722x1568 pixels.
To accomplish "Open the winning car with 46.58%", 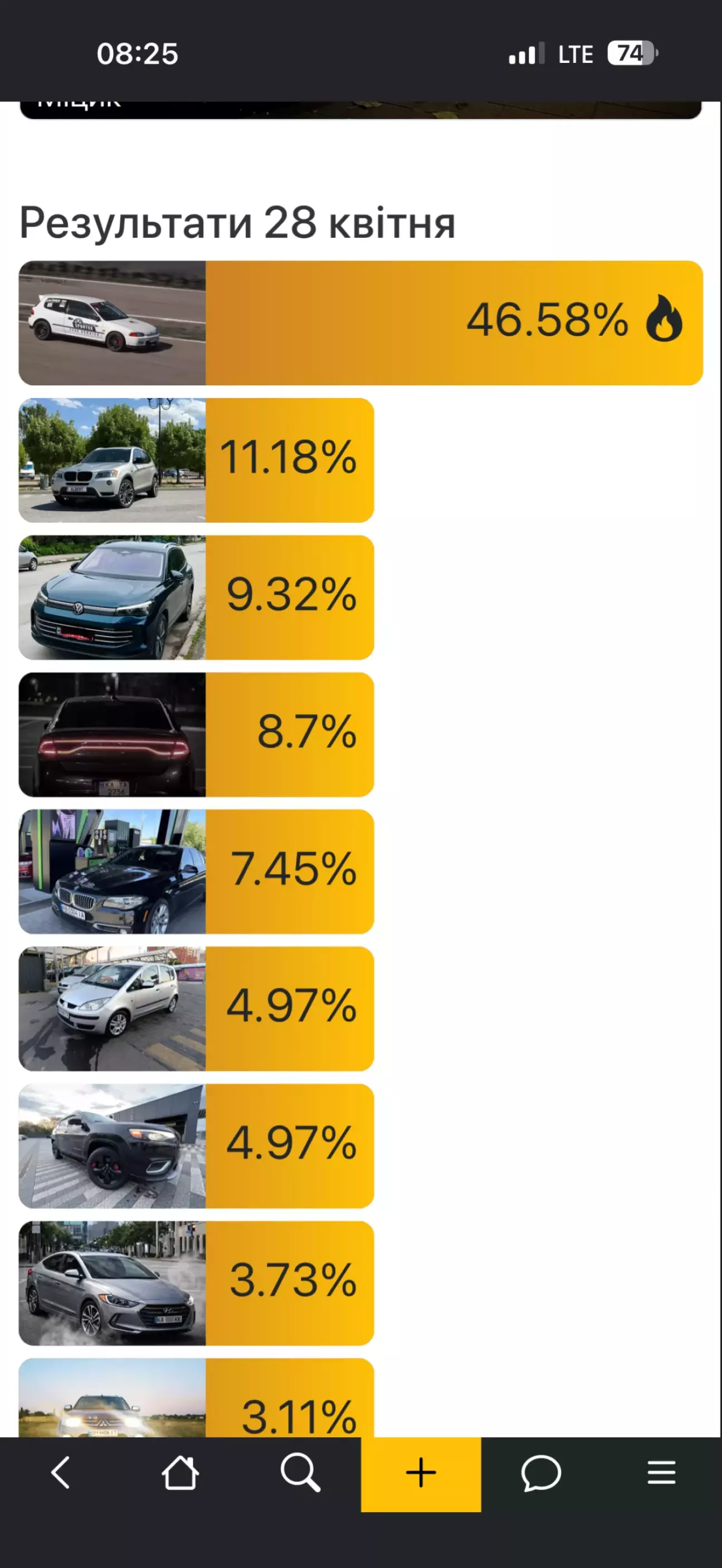I will (361, 323).
